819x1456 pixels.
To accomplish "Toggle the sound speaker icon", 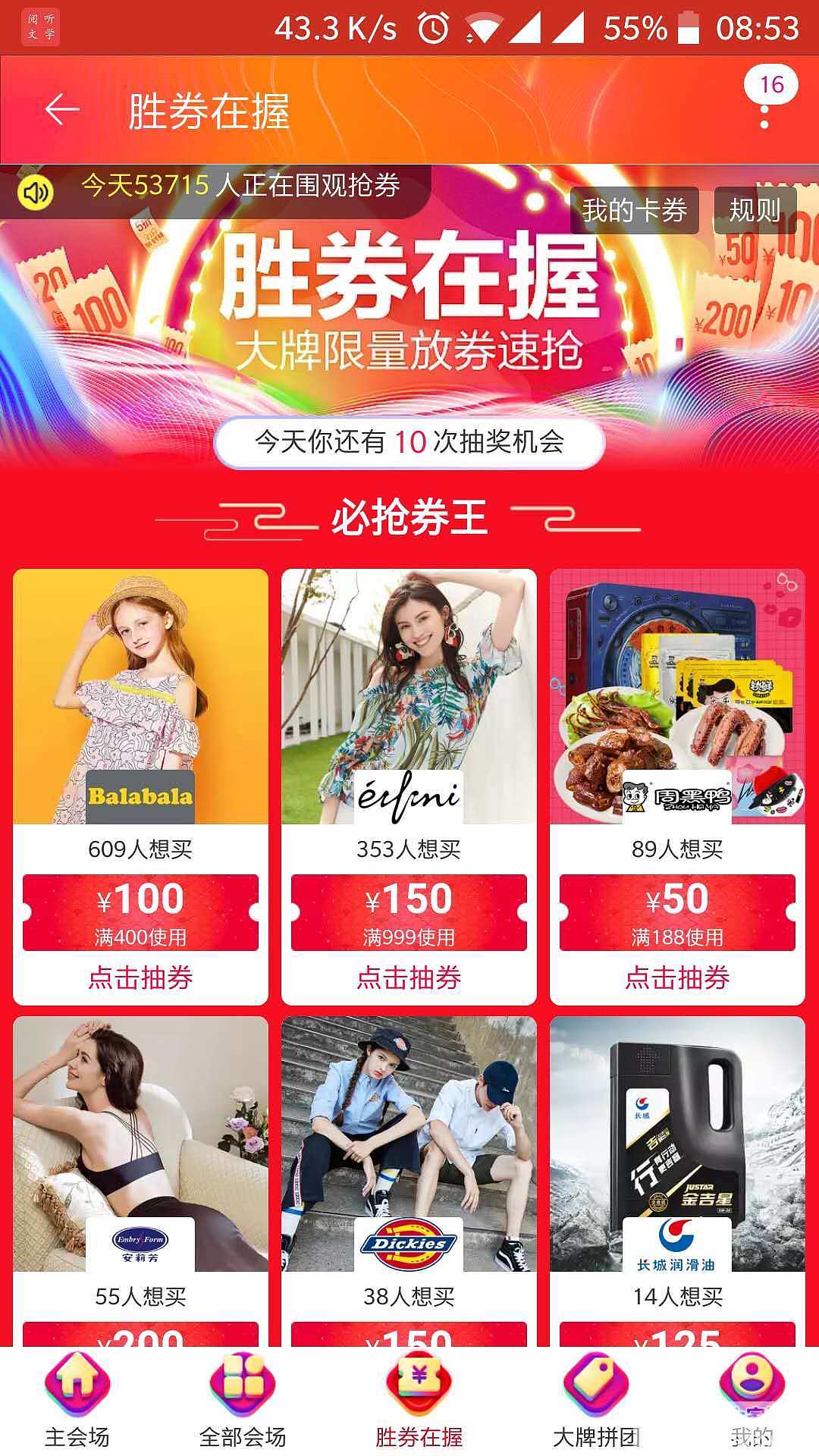I will point(36,193).
